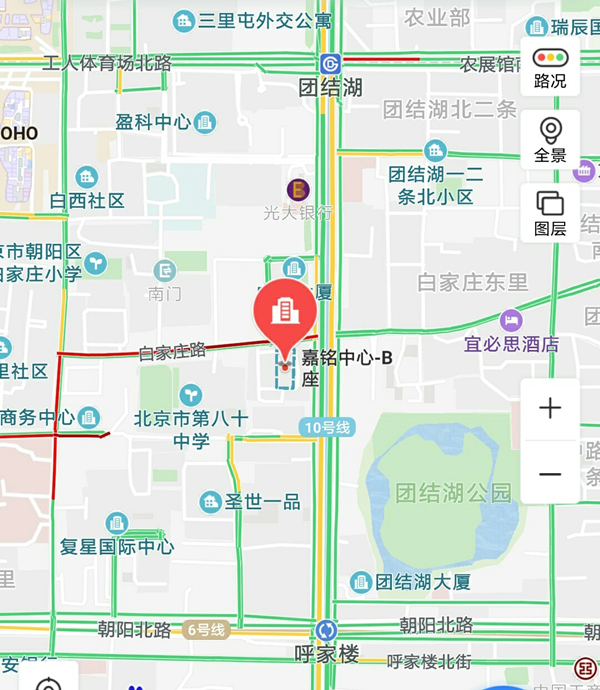Open 全景 street view
600x690 pixels.
click(550, 139)
